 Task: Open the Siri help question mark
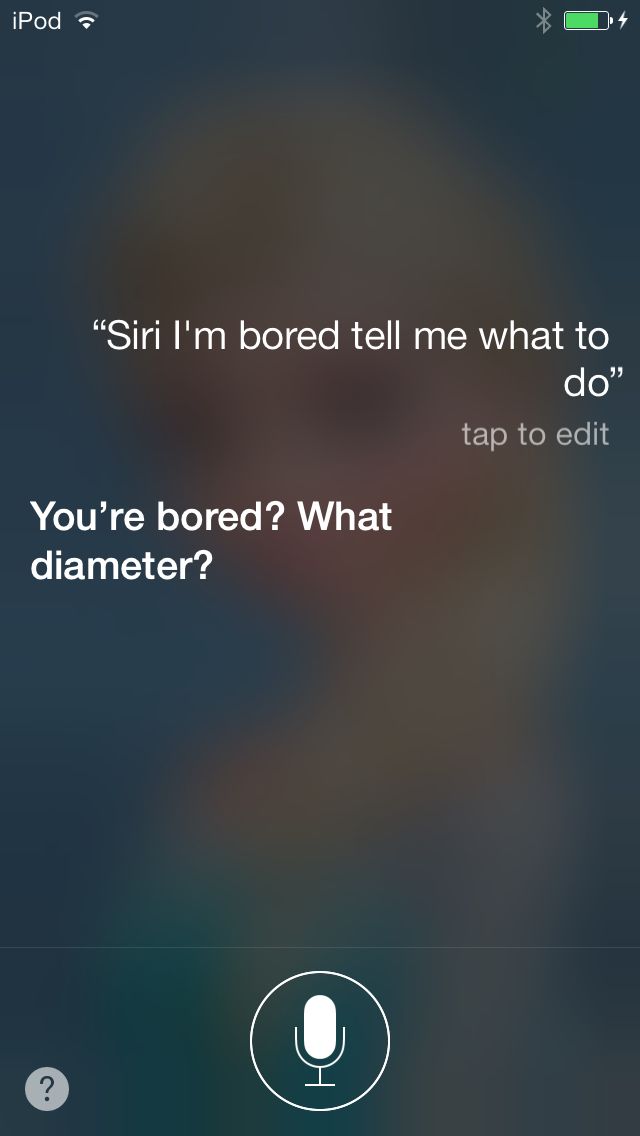[x=47, y=1088]
